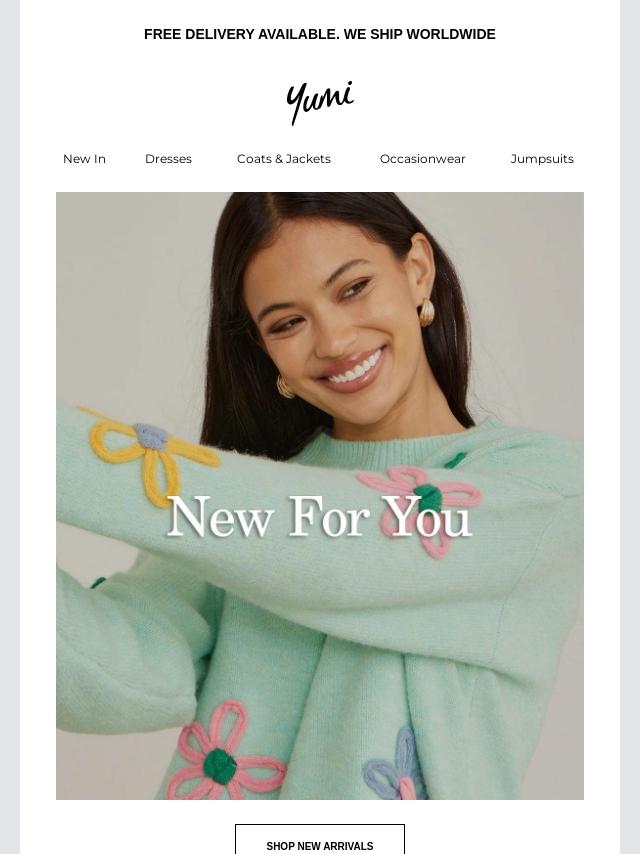The width and height of the screenshot is (640, 854).
Task: Tap the Shop New Arrivals button
Action: pos(320,841)
